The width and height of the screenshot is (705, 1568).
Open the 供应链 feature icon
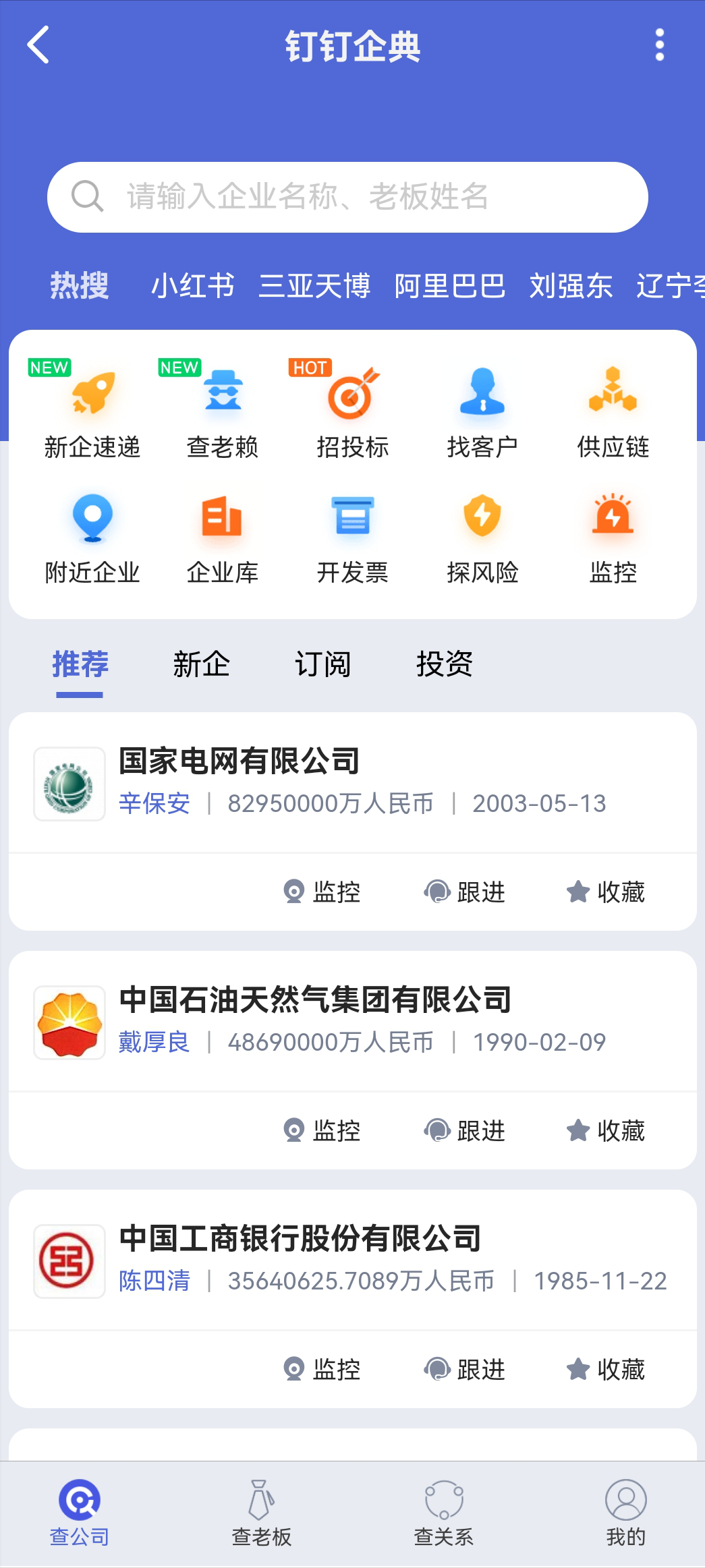[x=613, y=395]
